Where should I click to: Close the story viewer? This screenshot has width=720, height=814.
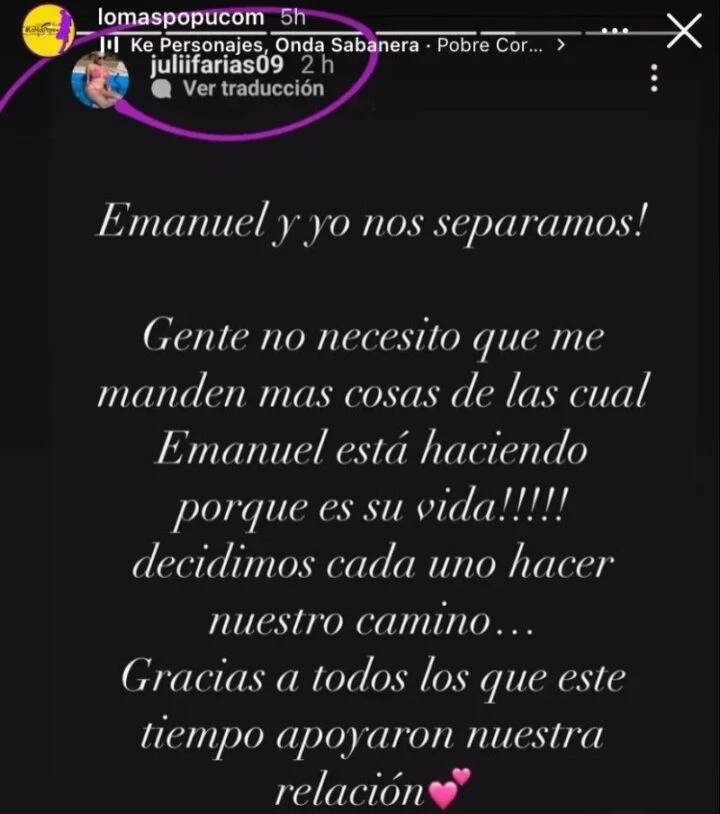point(684,32)
